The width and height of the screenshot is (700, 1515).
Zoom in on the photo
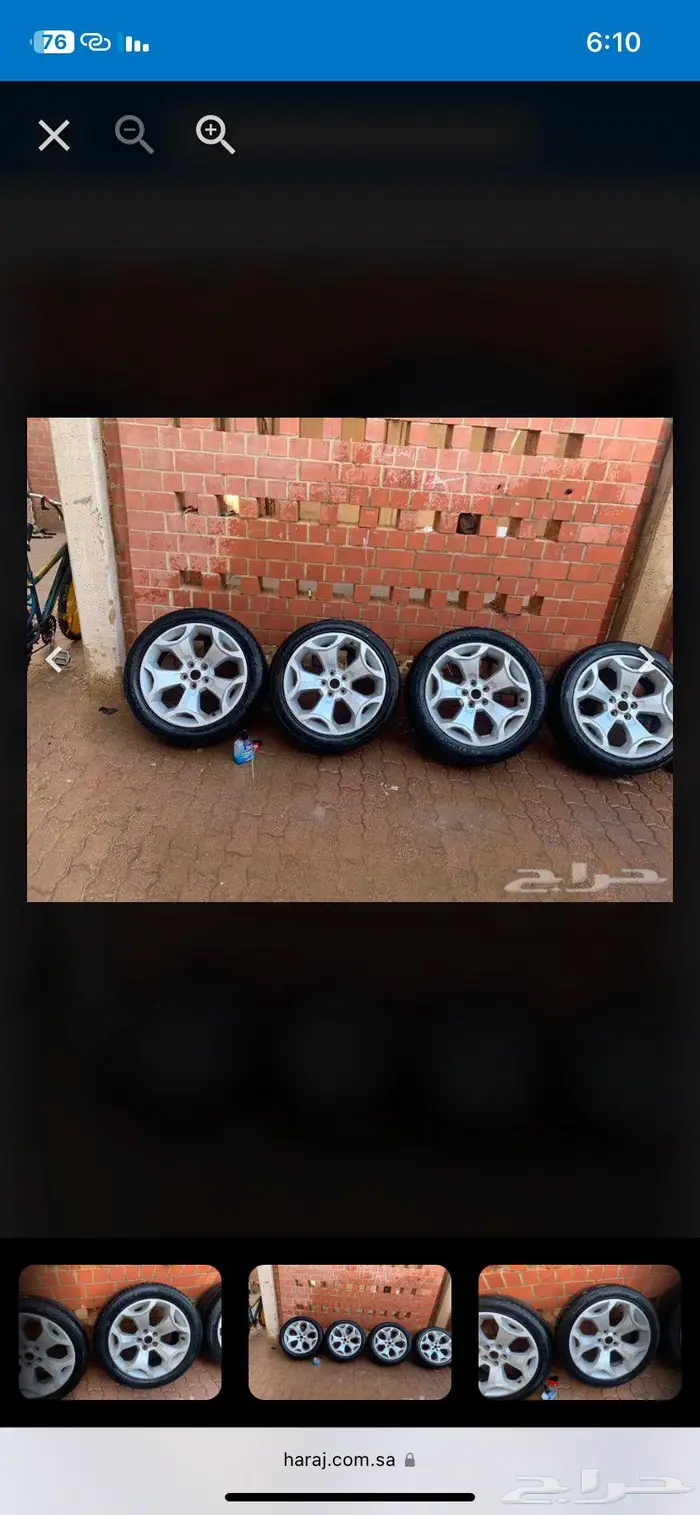215,134
